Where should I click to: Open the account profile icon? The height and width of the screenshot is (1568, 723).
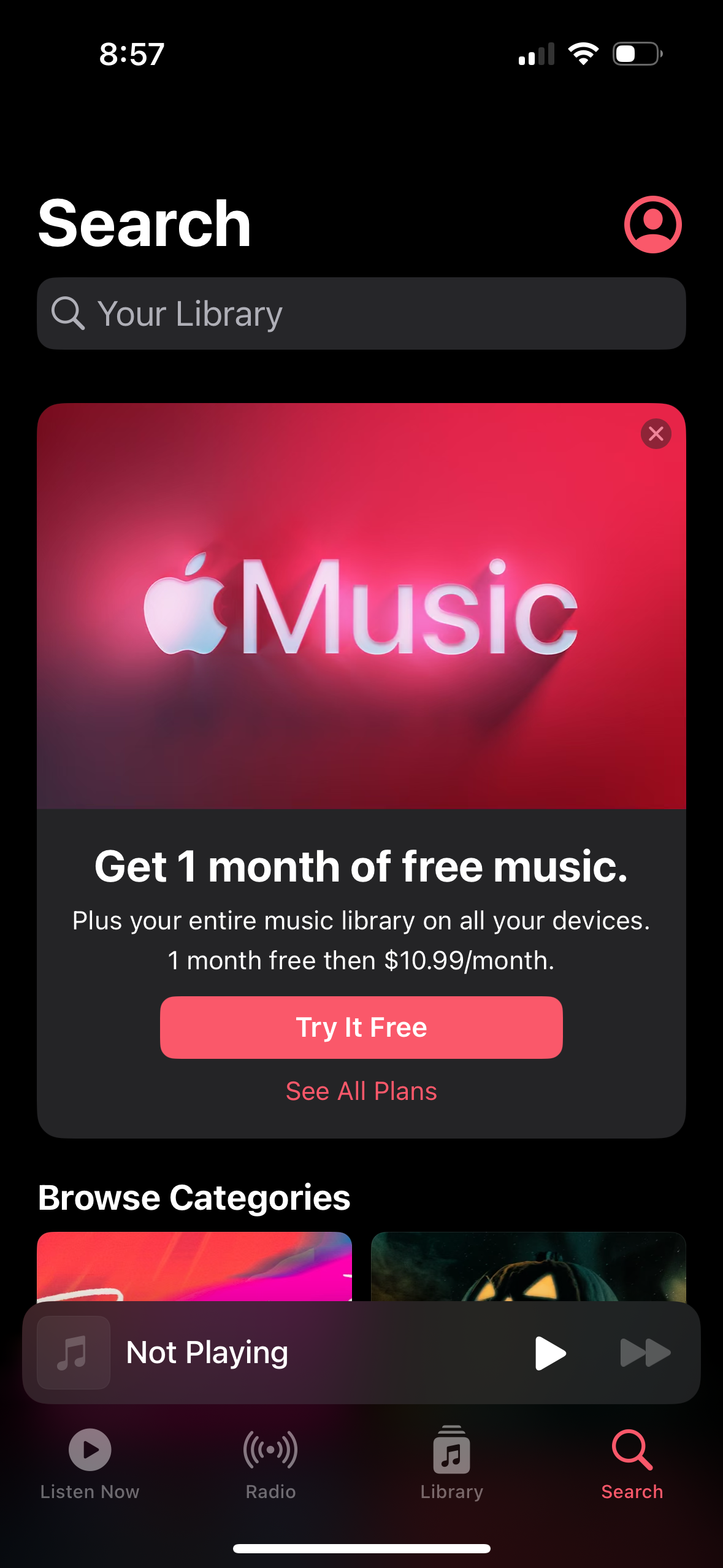click(x=653, y=225)
